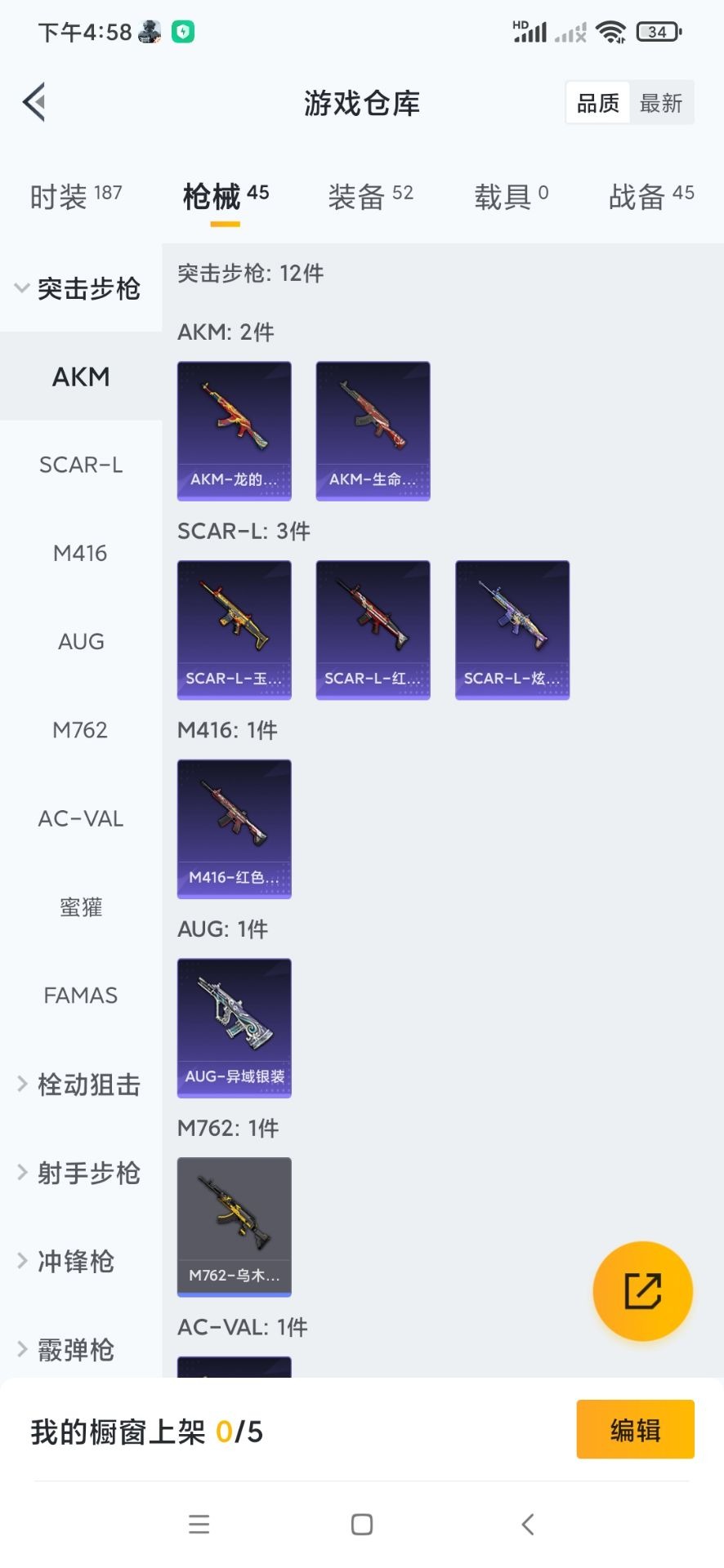Viewport: 724px width, 1568px height.
Task: Sort the warehouse by 最新
Action: (x=660, y=103)
